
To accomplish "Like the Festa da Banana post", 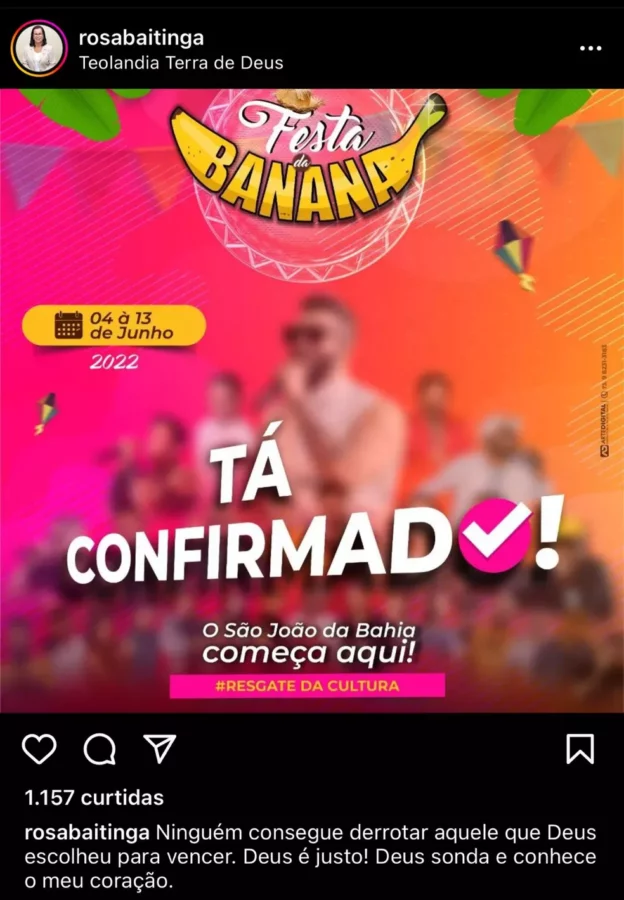I will click(x=39, y=749).
